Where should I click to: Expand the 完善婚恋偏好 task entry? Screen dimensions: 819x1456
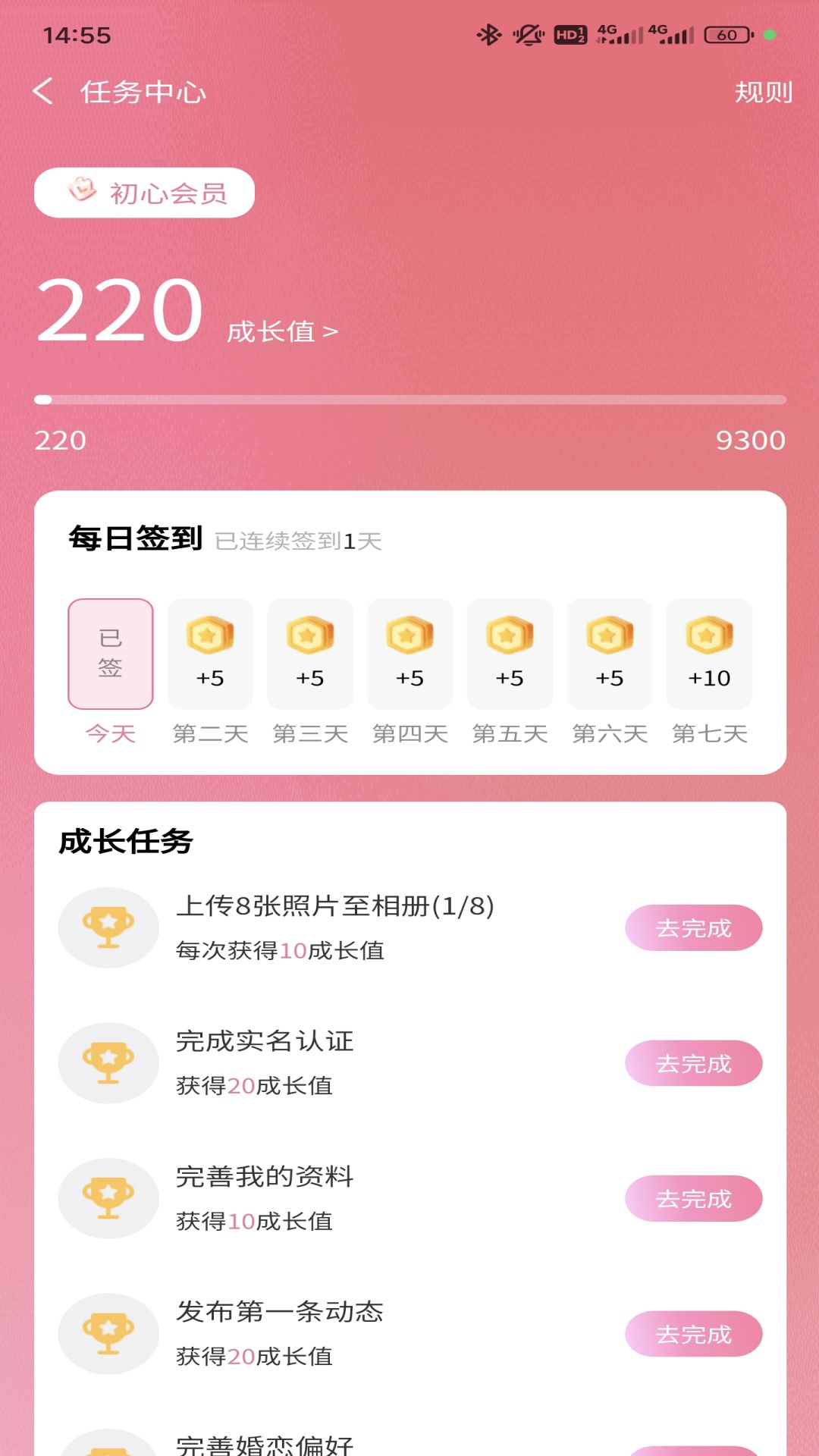point(264,1441)
